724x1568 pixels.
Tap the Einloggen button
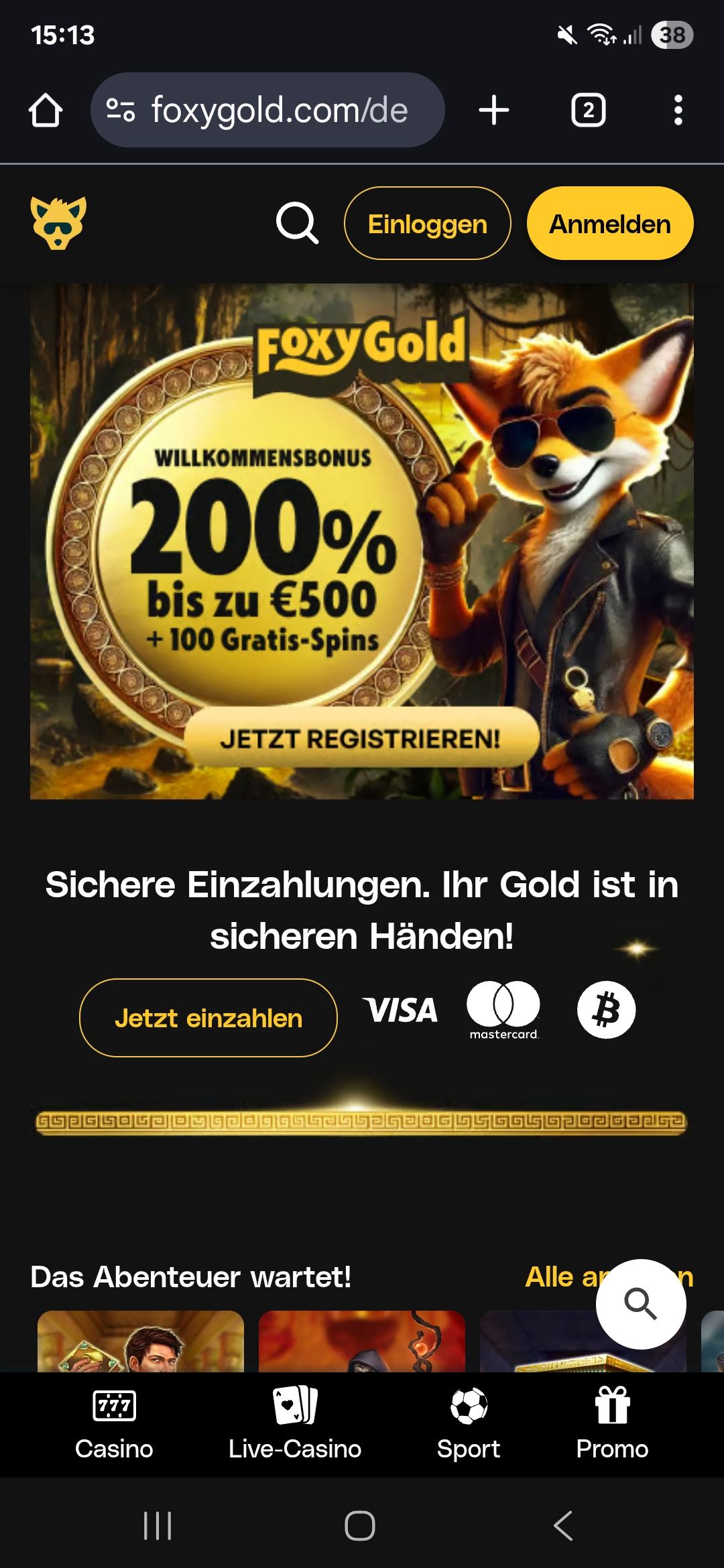point(427,223)
